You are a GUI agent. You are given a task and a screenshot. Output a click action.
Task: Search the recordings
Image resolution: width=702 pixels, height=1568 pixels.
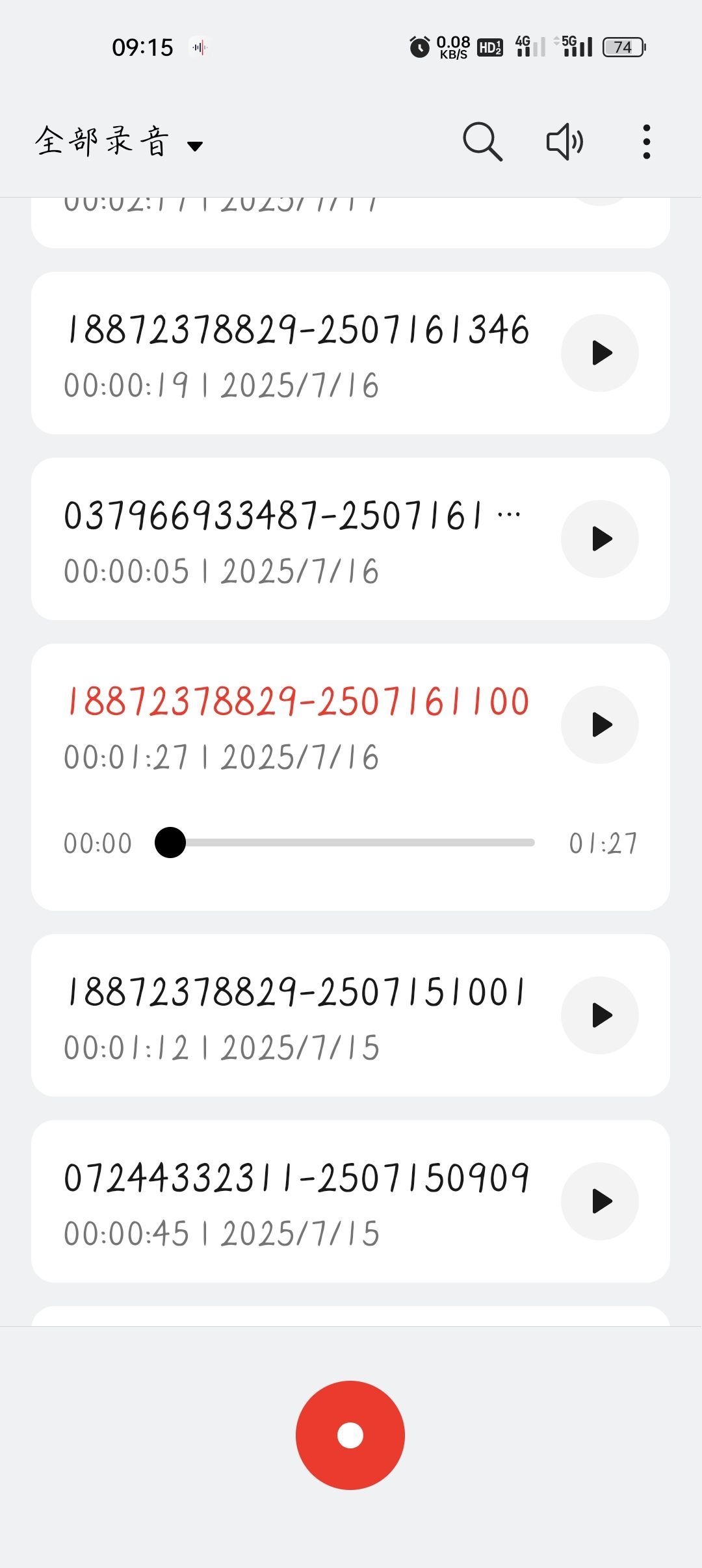[x=482, y=141]
